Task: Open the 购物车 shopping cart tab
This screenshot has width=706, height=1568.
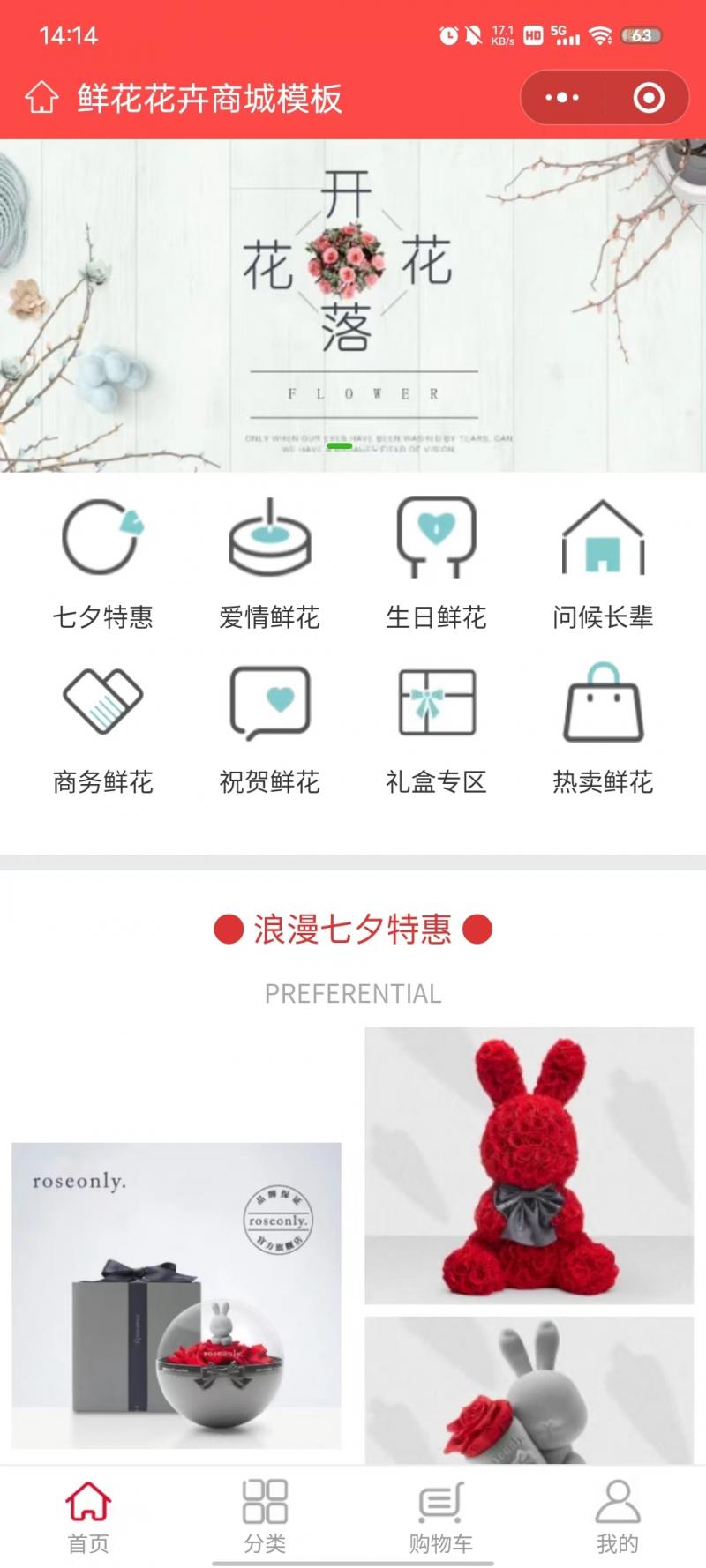Action: (441, 1517)
